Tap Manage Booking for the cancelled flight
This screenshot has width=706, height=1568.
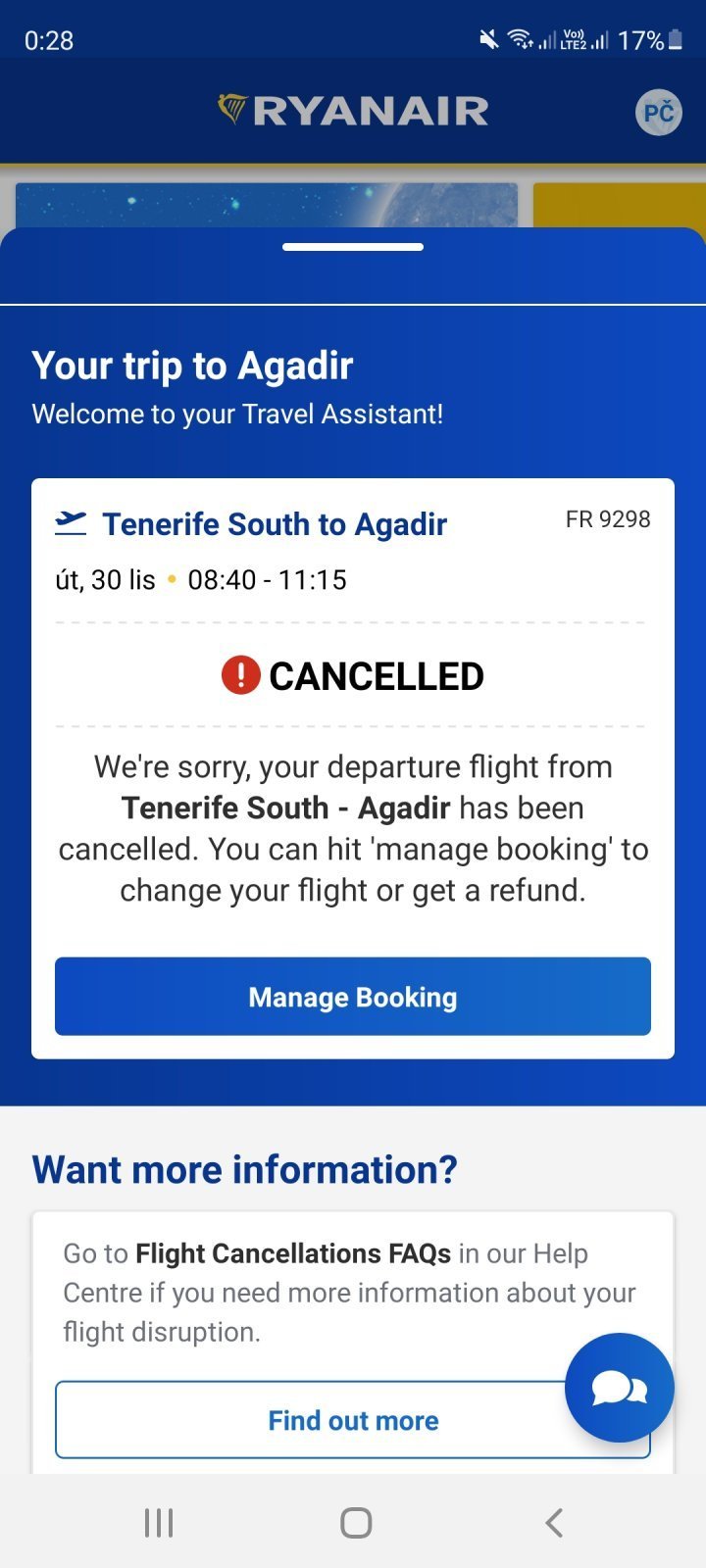click(353, 997)
